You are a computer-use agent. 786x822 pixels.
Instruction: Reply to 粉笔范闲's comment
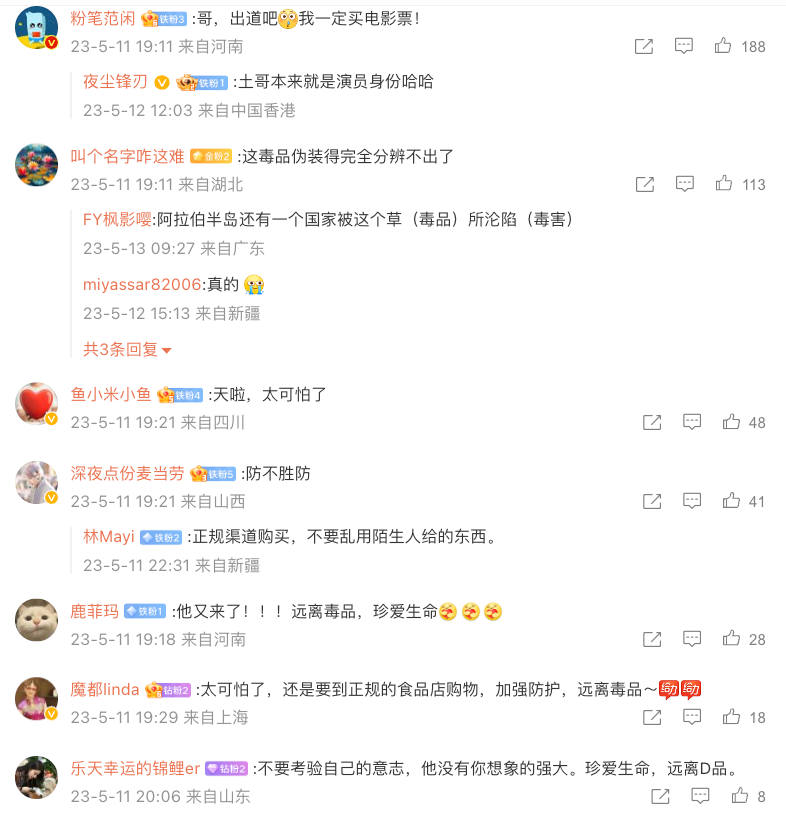pos(684,46)
